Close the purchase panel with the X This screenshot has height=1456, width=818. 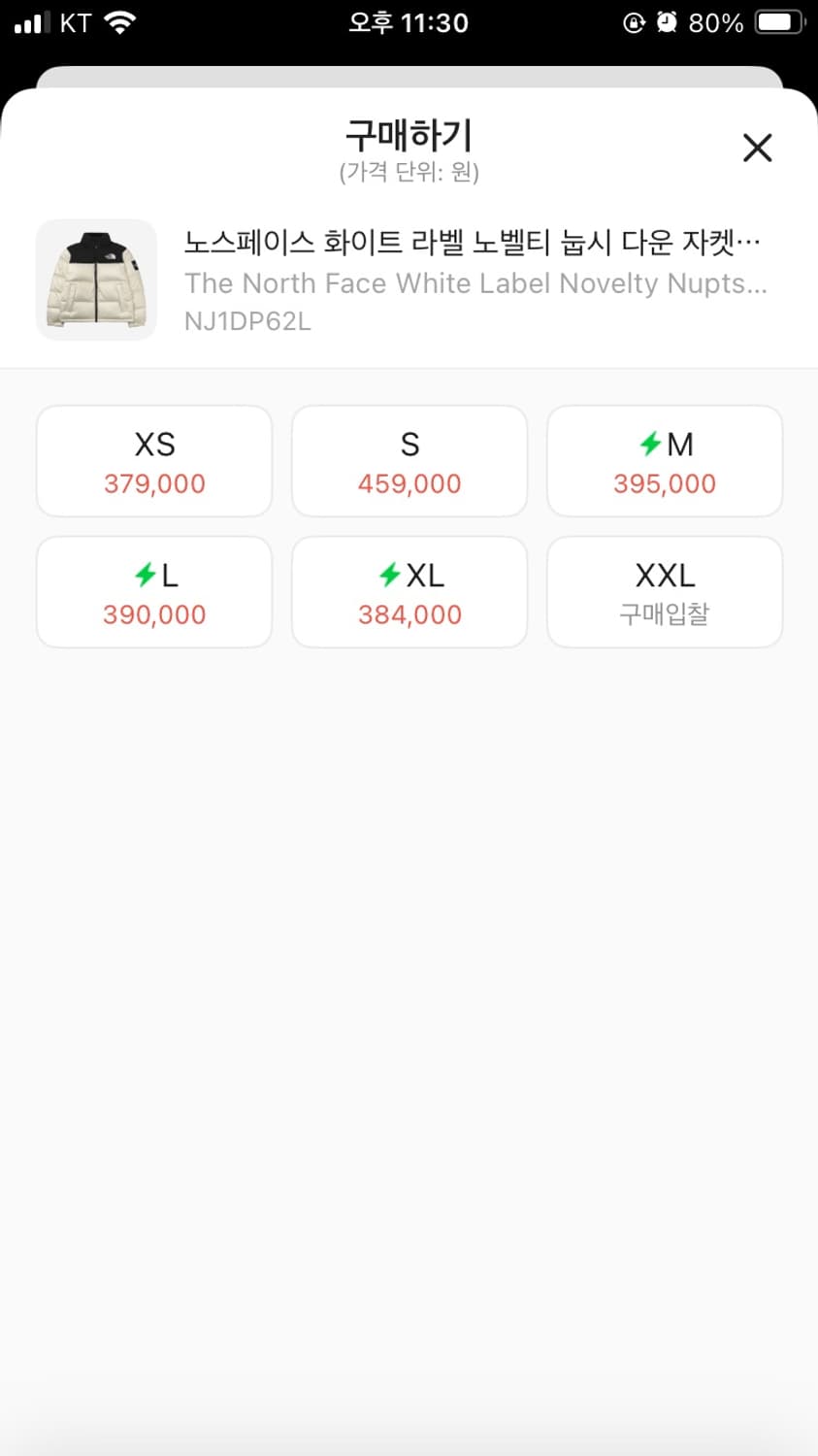[x=757, y=148]
